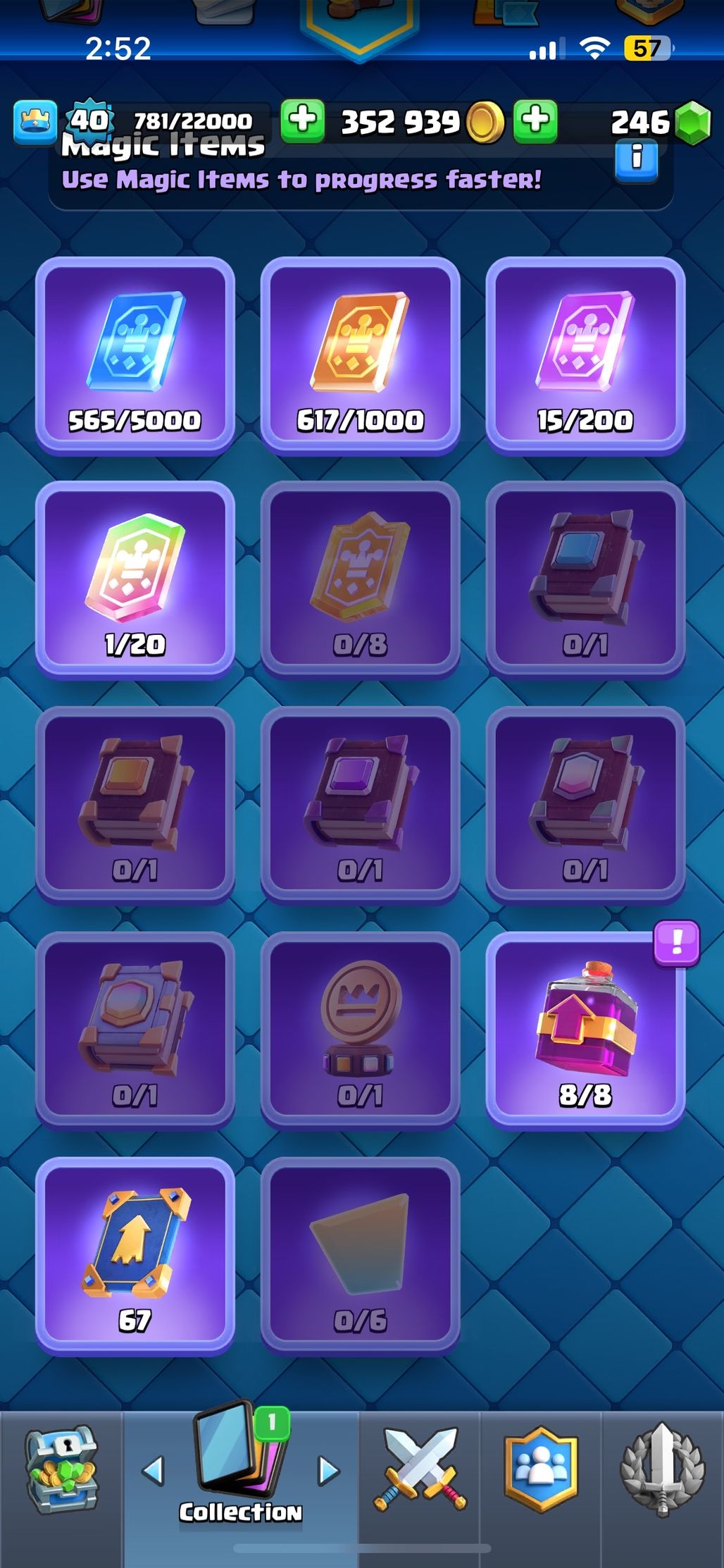Tap the left arrow beside Collection
The image size is (724, 1568).
[x=154, y=1471]
